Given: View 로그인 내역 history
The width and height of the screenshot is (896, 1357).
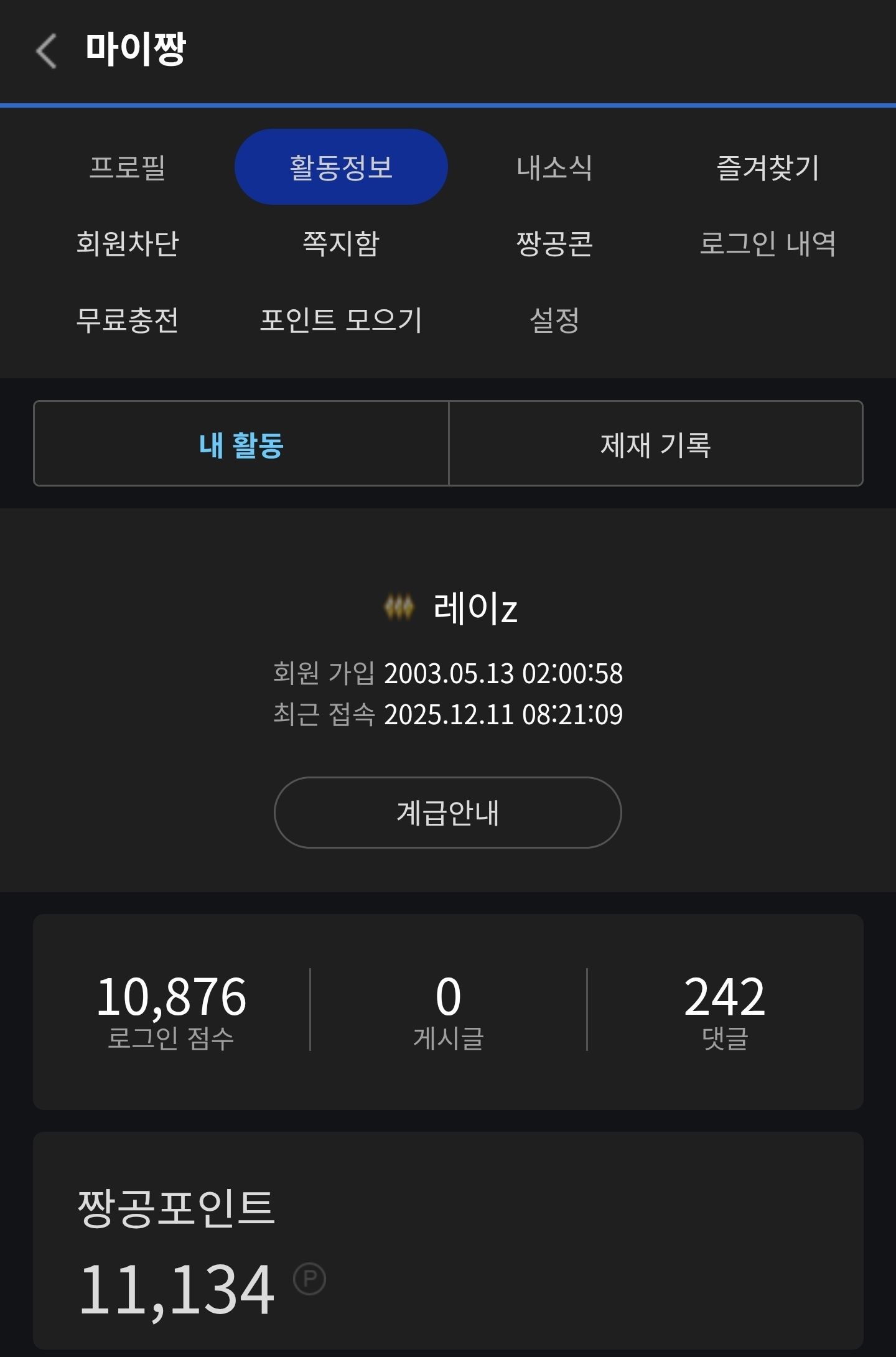Looking at the screenshot, I should 768,243.
